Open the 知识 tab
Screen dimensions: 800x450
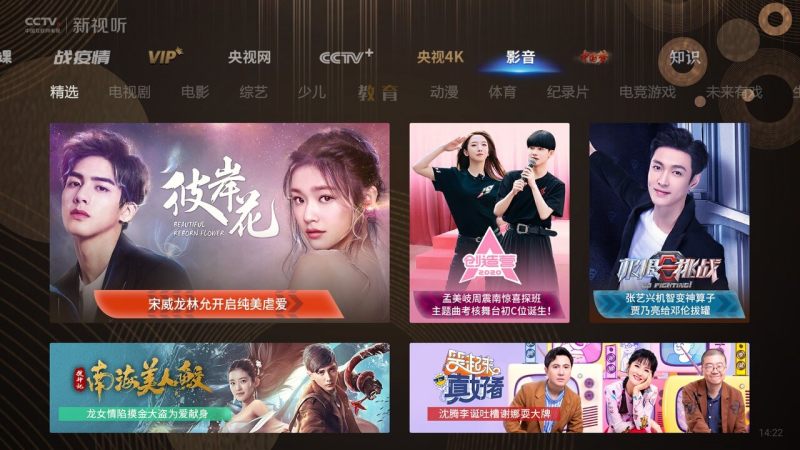pos(684,57)
